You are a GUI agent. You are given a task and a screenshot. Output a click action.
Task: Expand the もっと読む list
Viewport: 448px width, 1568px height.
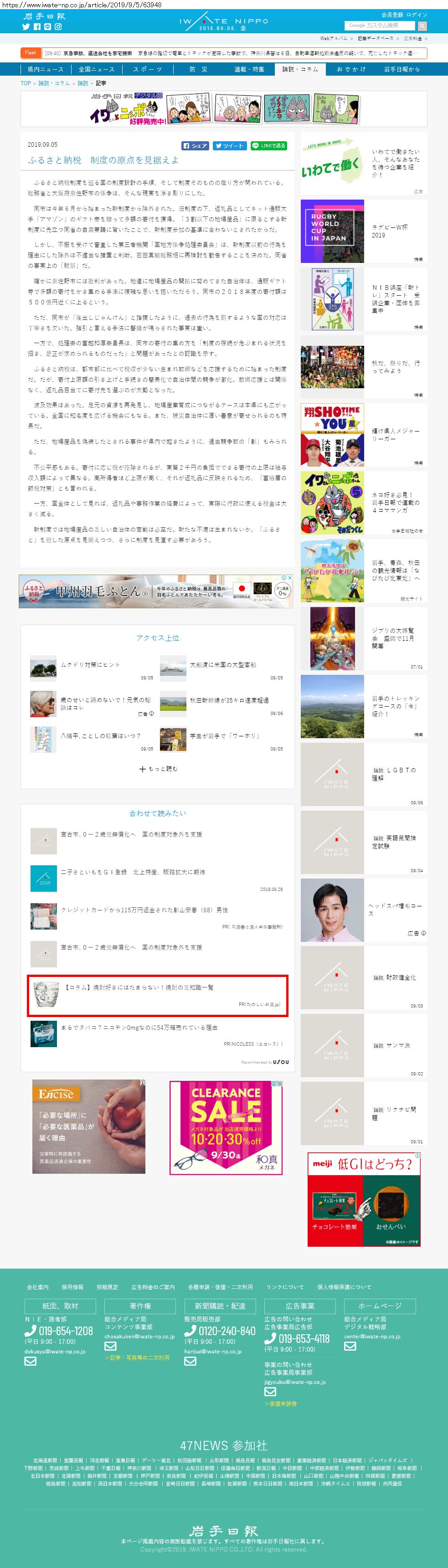click(x=158, y=769)
